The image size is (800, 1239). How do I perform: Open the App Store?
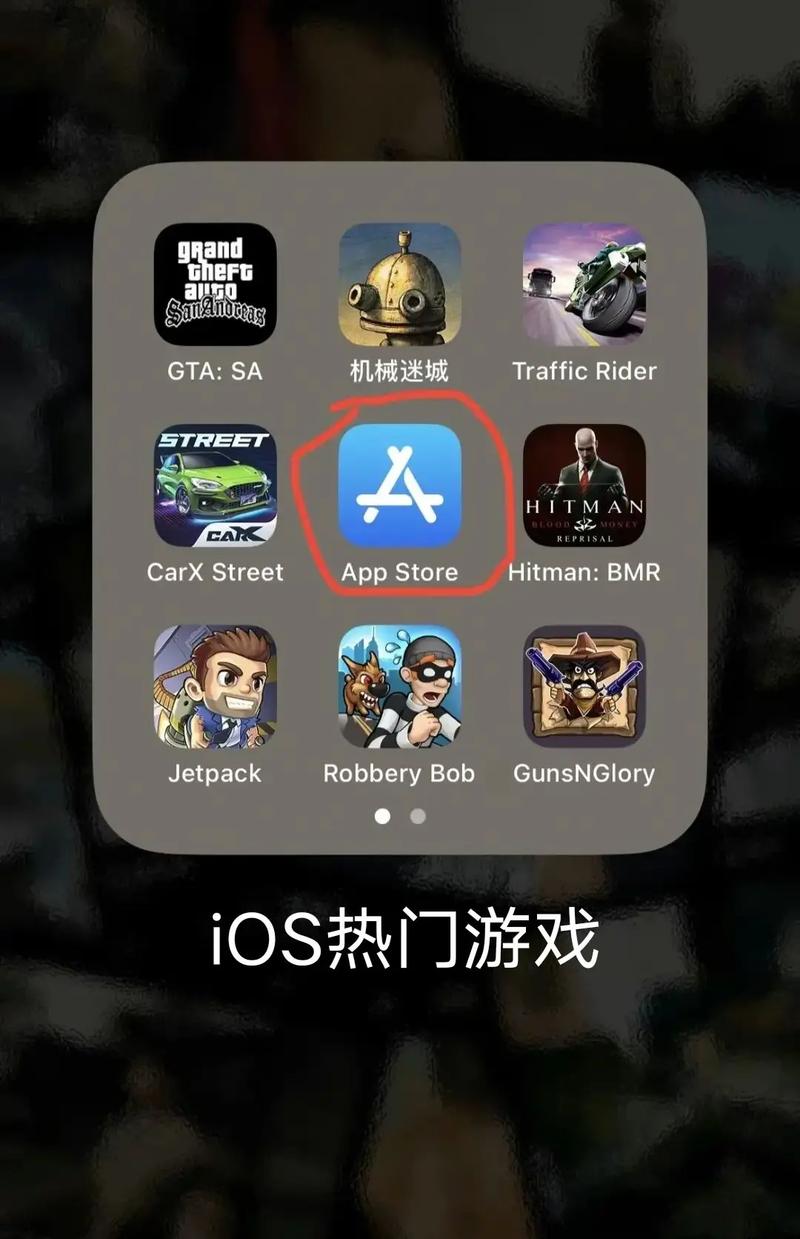tap(399, 486)
